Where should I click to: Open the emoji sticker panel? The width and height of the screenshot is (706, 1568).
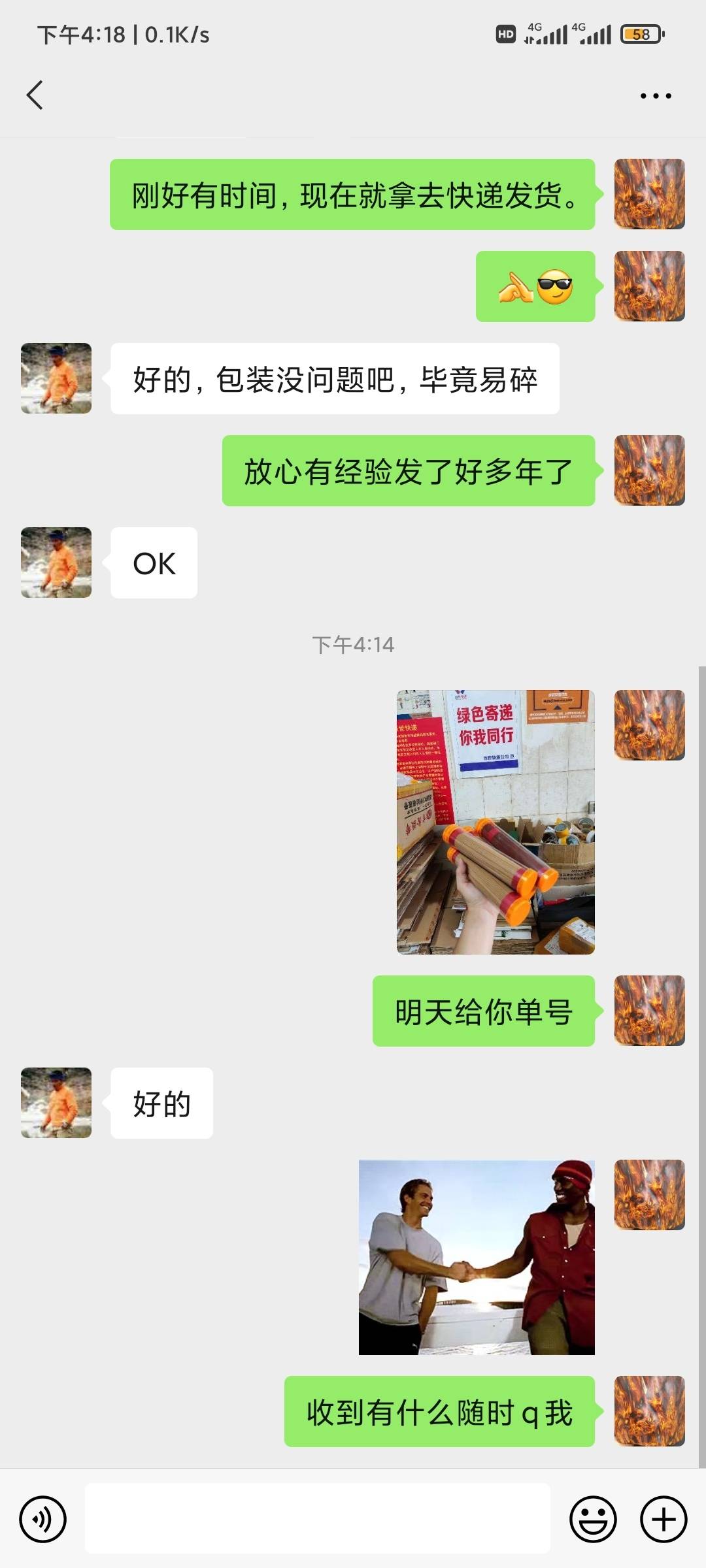[593, 1519]
